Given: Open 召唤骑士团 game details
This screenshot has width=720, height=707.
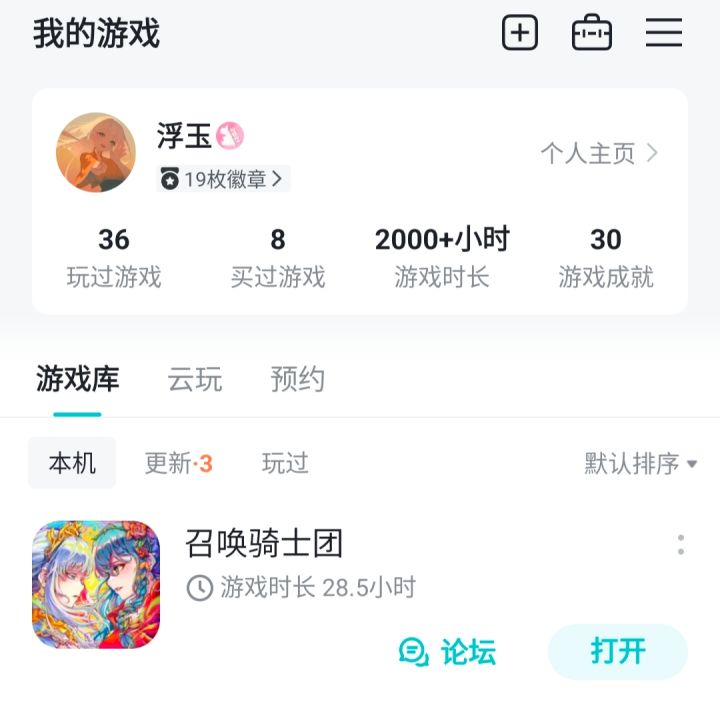Looking at the screenshot, I should 264,543.
